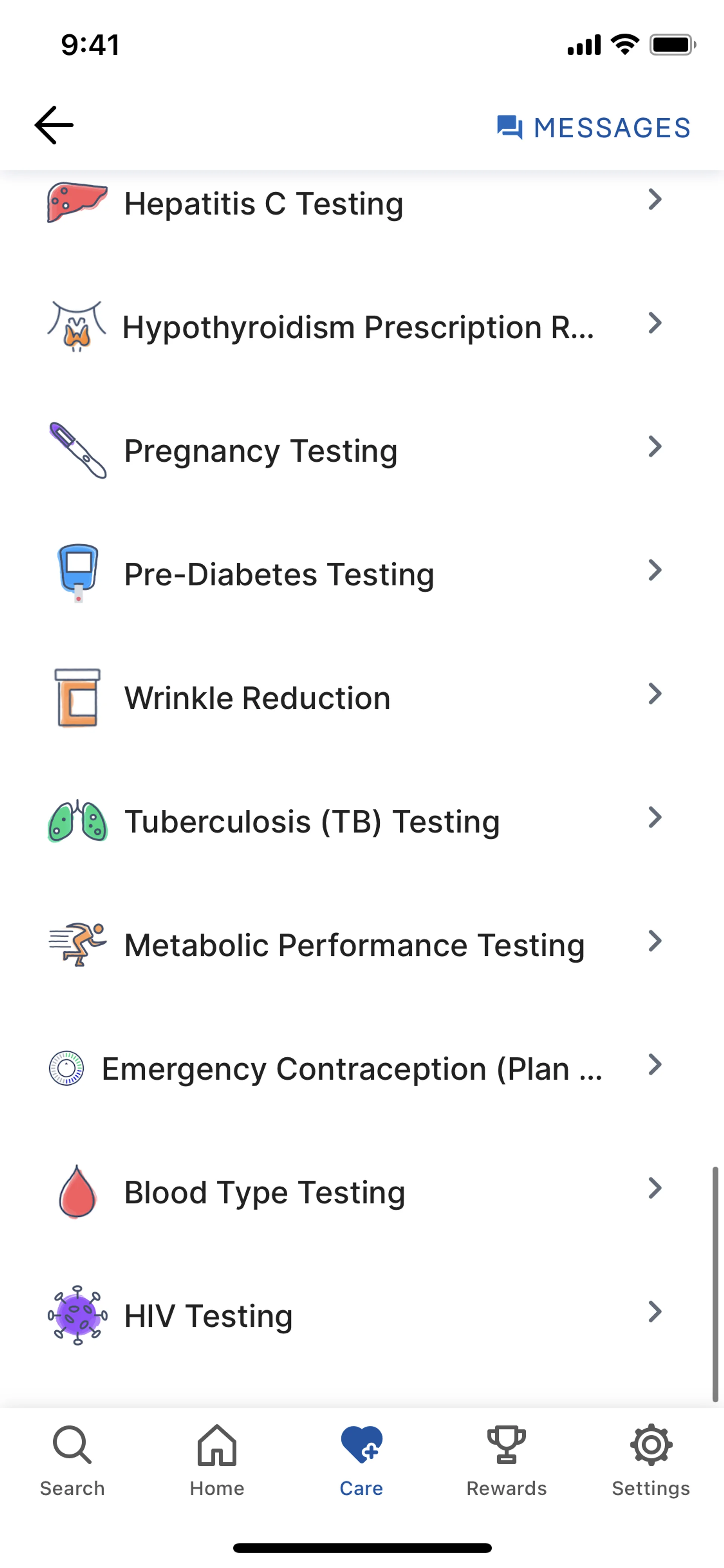Go back using the arrow icon
The height and width of the screenshot is (1568, 724).
point(54,125)
